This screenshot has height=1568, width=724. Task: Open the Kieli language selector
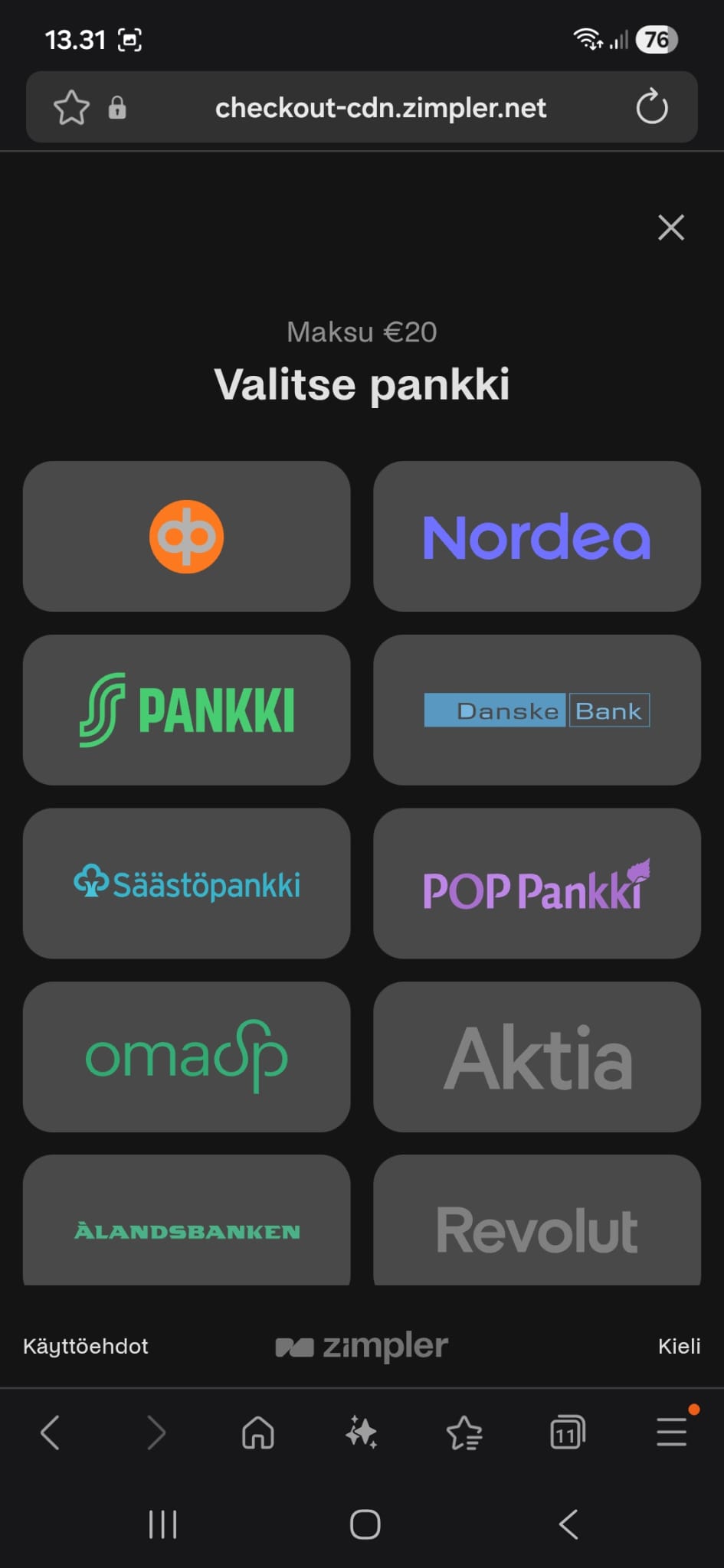679,1346
